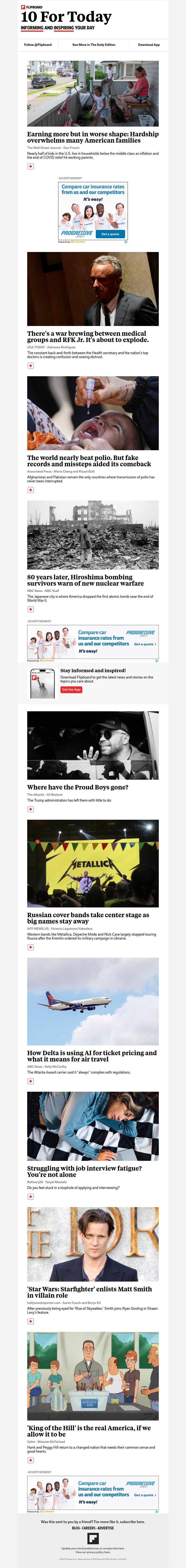Open the Proud Boys article headline
Viewport: 186px width, 1568px height.
point(77,787)
